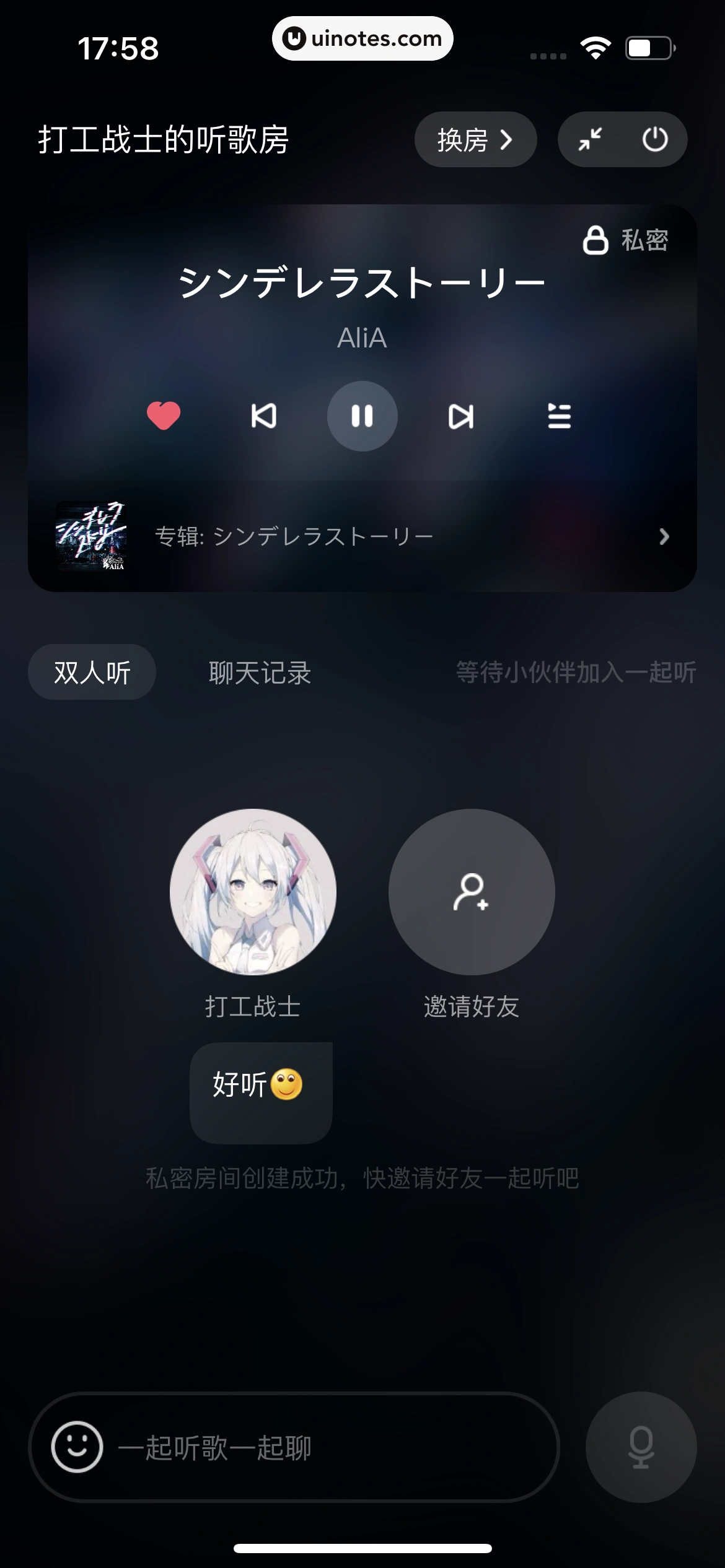Minimize the listening room
This screenshot has height=1568, width=725.
(590, 139)
